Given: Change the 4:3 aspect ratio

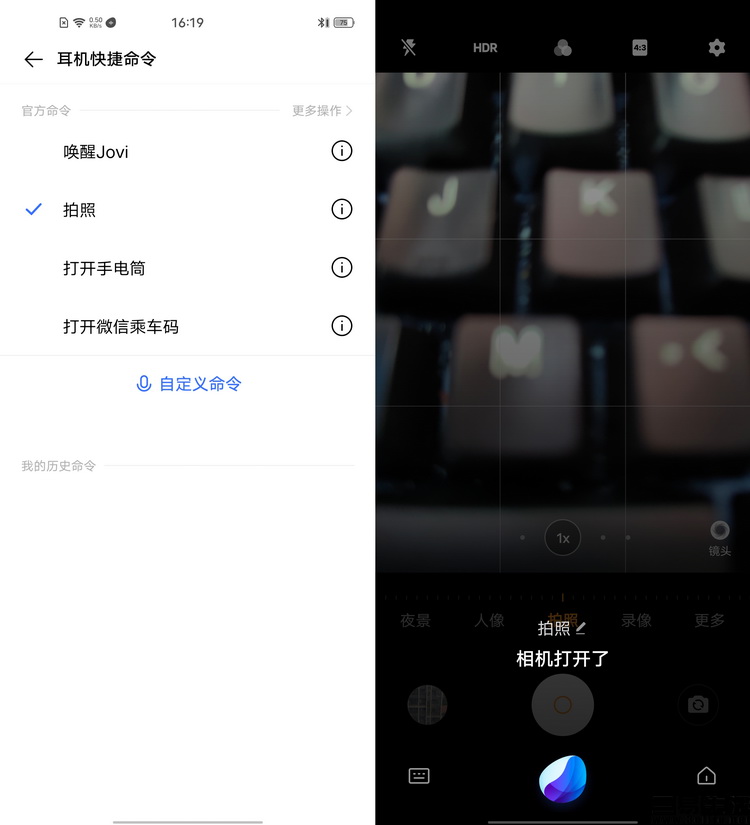Looking at the screenshot, I should click(x=640, y=47).
